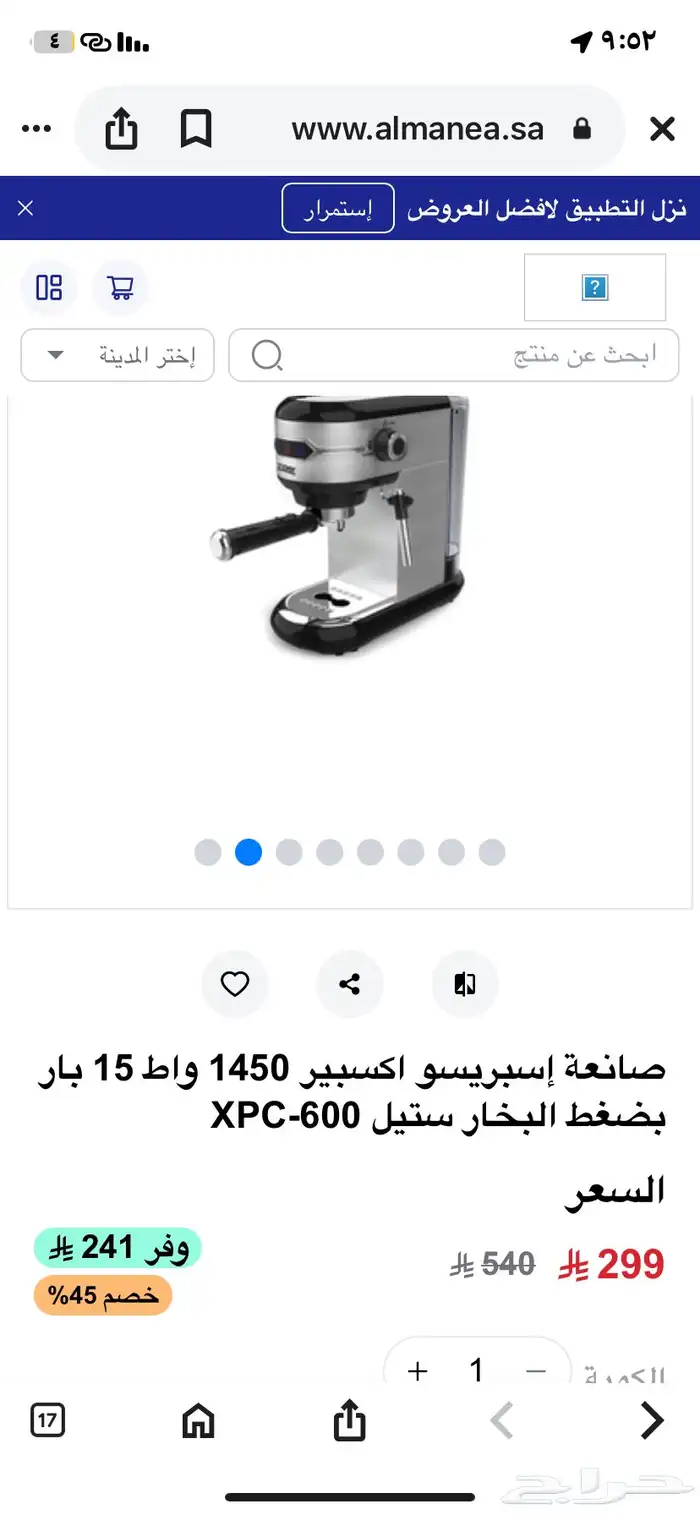This screenshot has height=1515, width=700.
Task: Open the Almanea logo at the top
Action: point(595,288)
